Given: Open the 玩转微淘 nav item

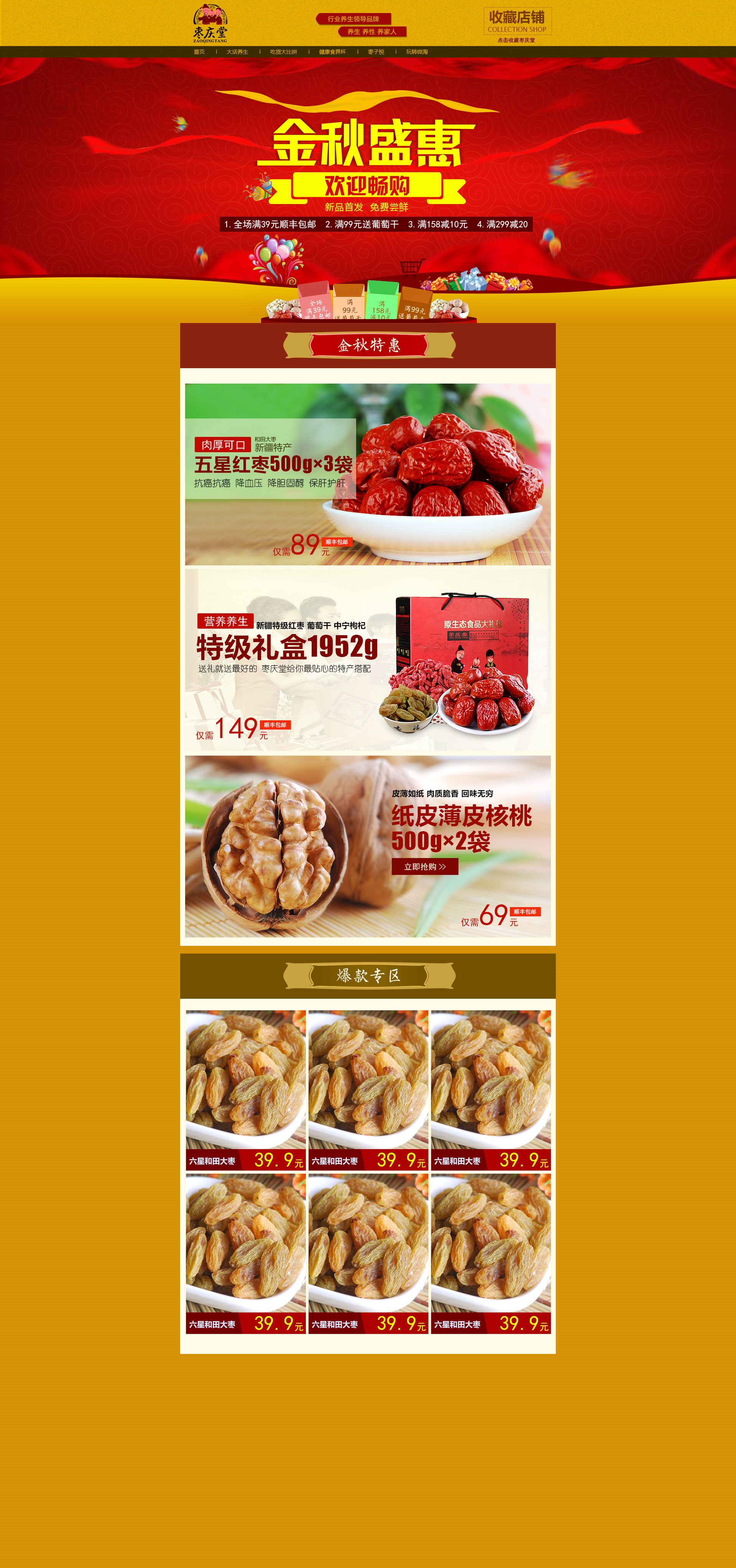Looking at the screenshot, I should (417, 52).
